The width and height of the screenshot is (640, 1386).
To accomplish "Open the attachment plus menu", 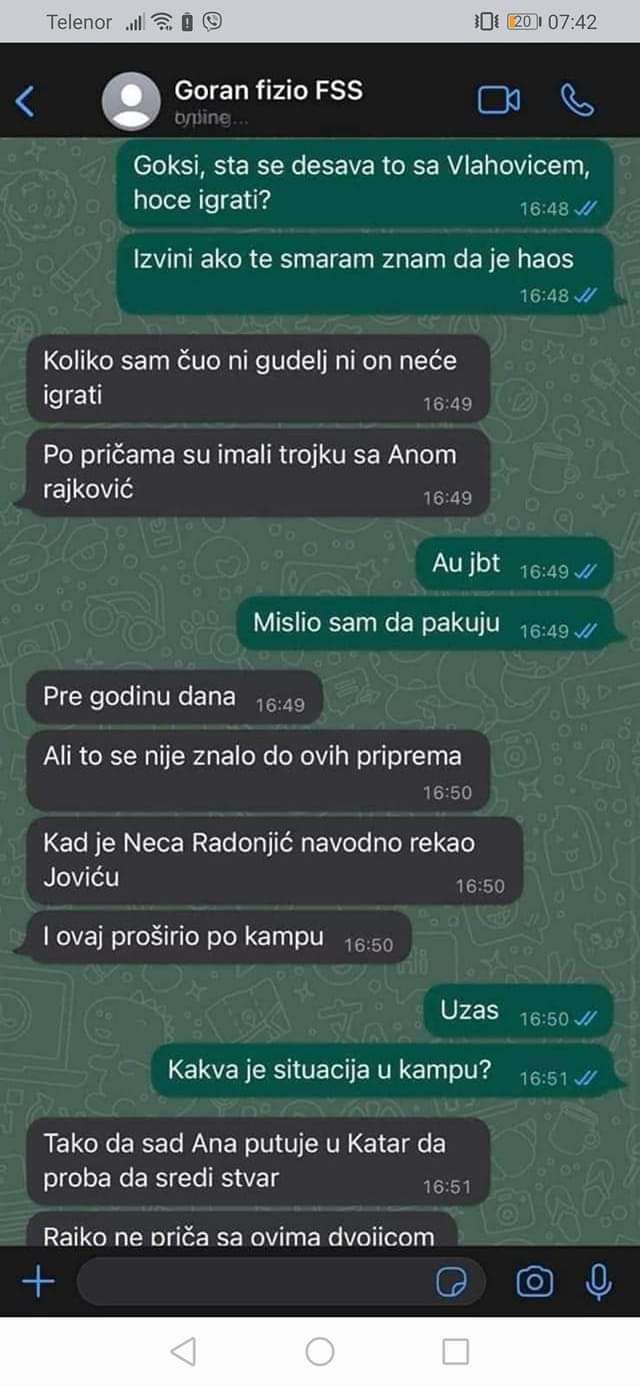I will (38, 1282).
